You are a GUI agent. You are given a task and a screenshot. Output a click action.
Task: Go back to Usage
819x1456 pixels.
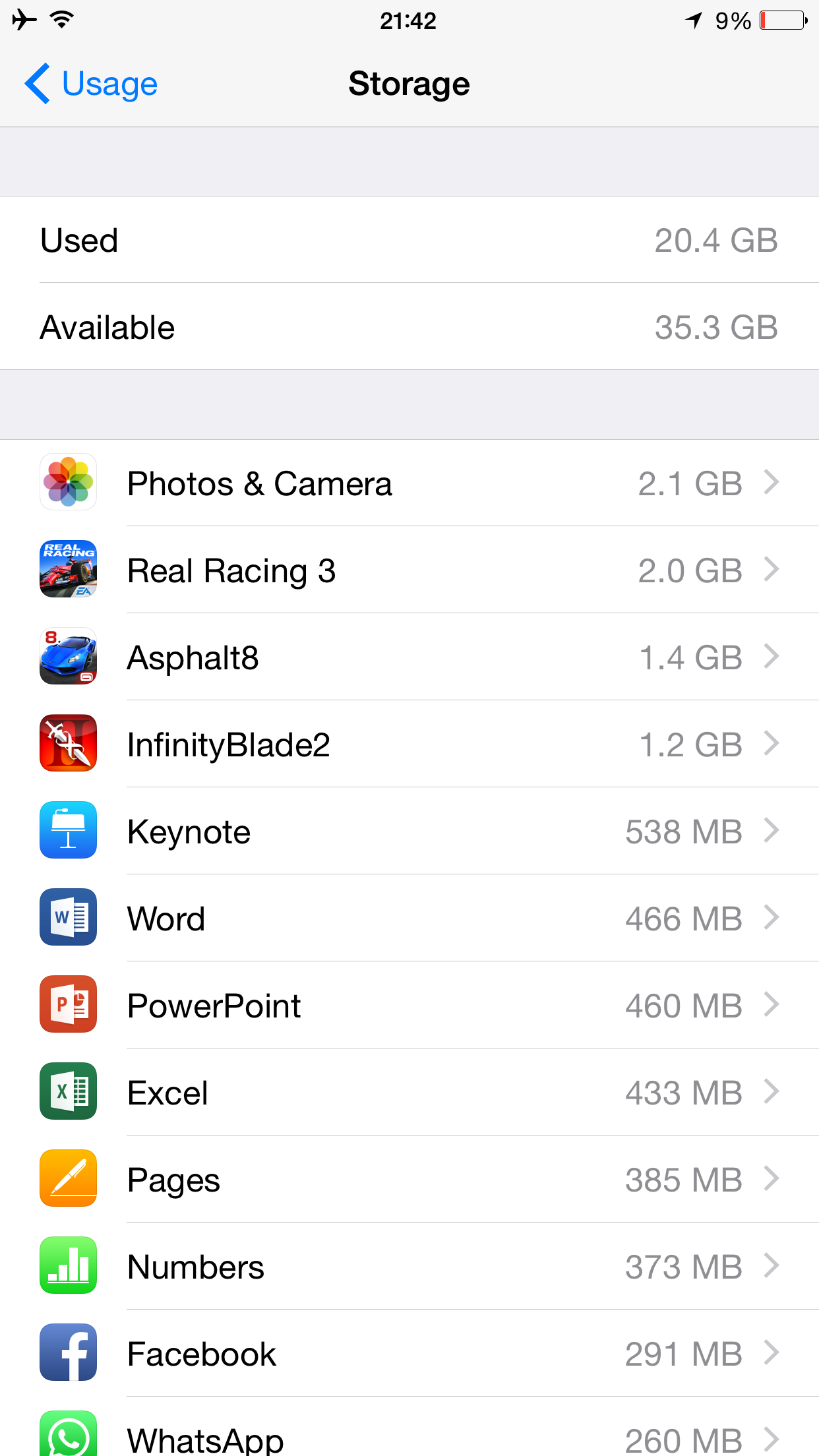click(x=91, y=84)
